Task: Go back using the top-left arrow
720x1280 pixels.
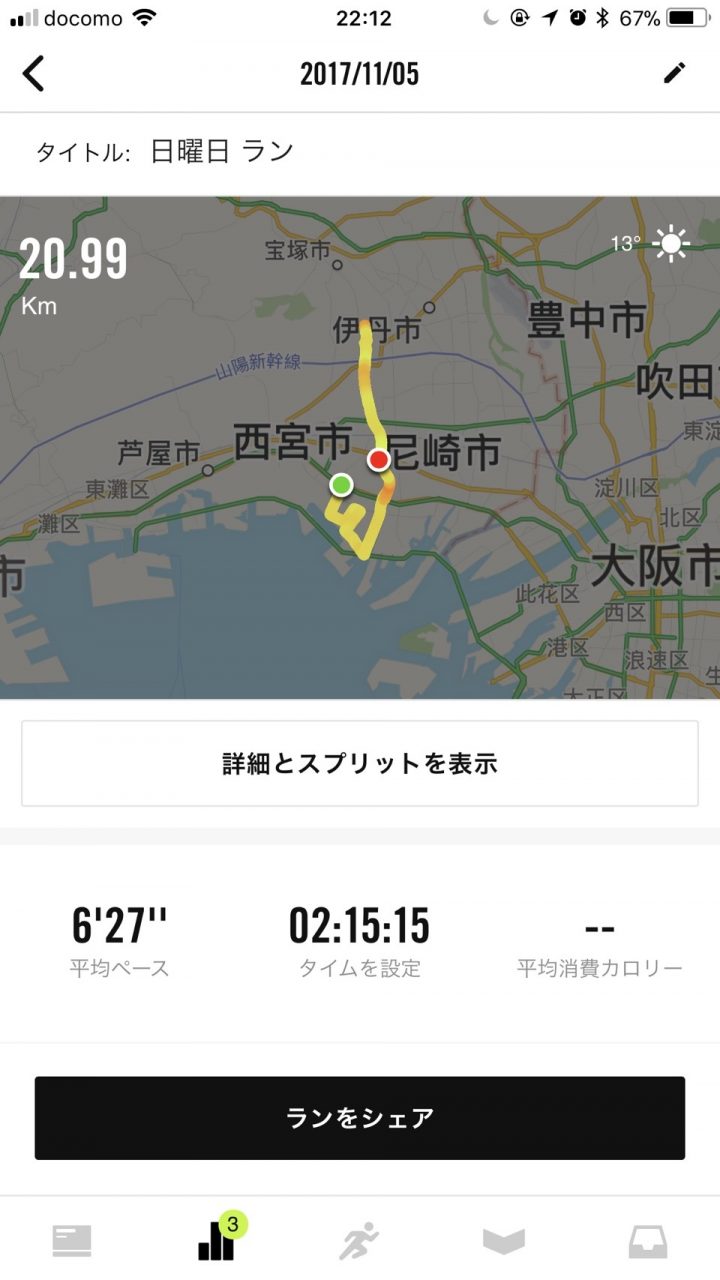Action: click(34, 74)
